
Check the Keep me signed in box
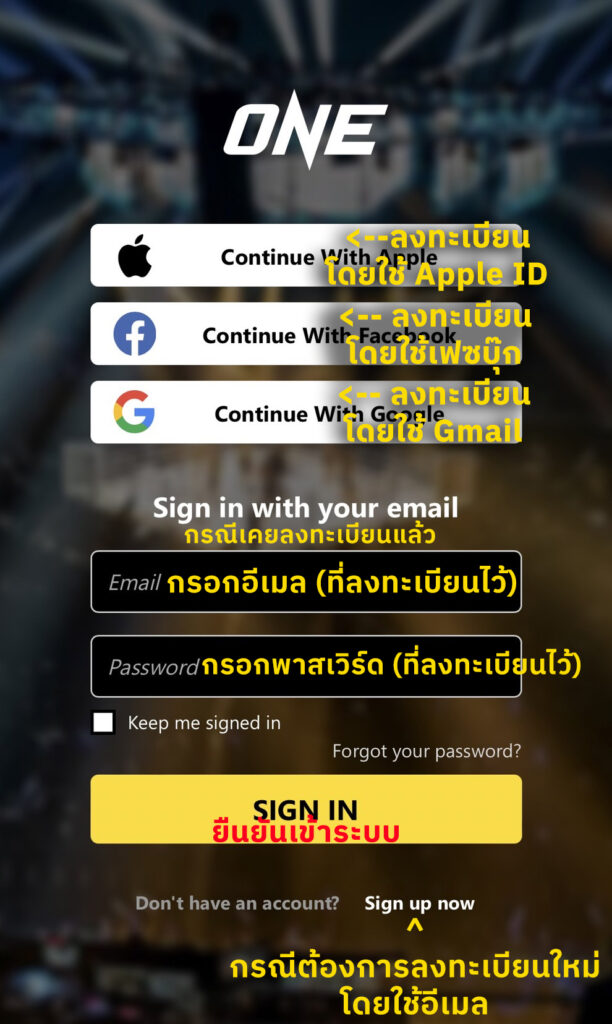(103, 723)
